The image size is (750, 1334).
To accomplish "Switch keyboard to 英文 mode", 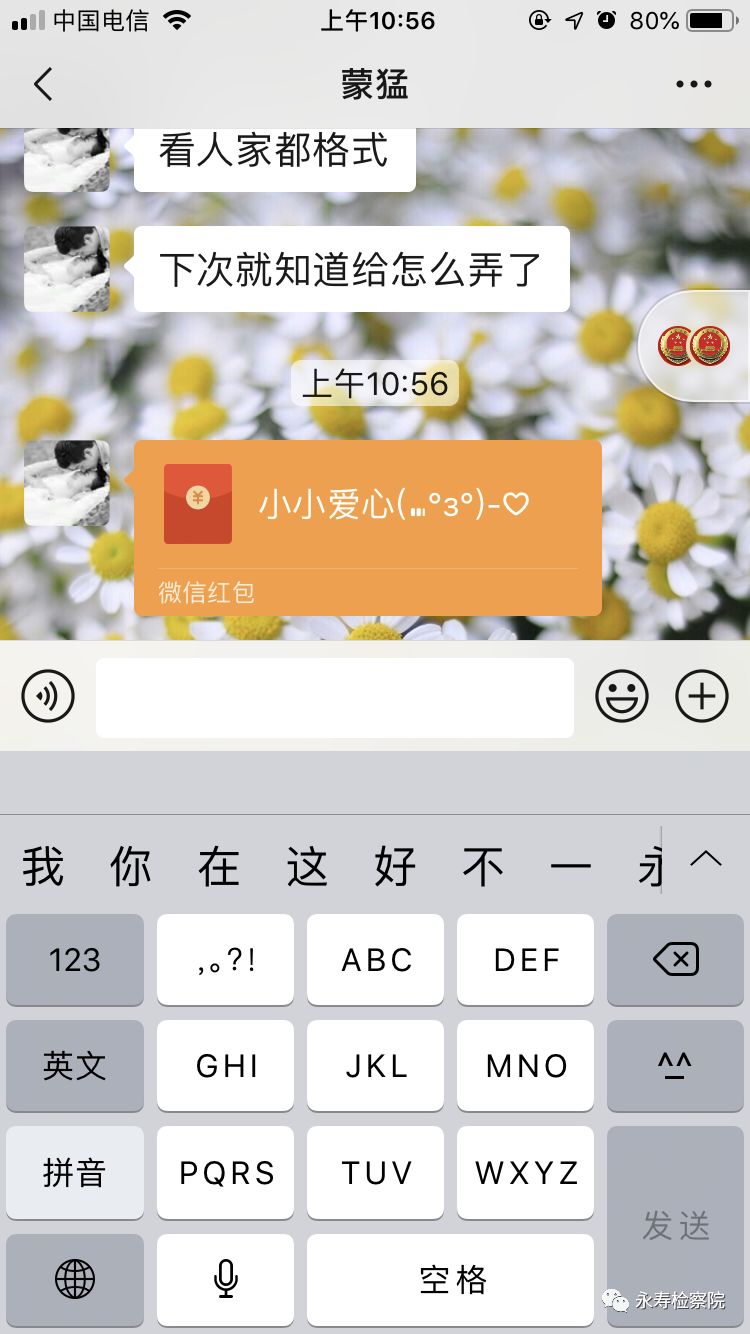I will 75,1066.
